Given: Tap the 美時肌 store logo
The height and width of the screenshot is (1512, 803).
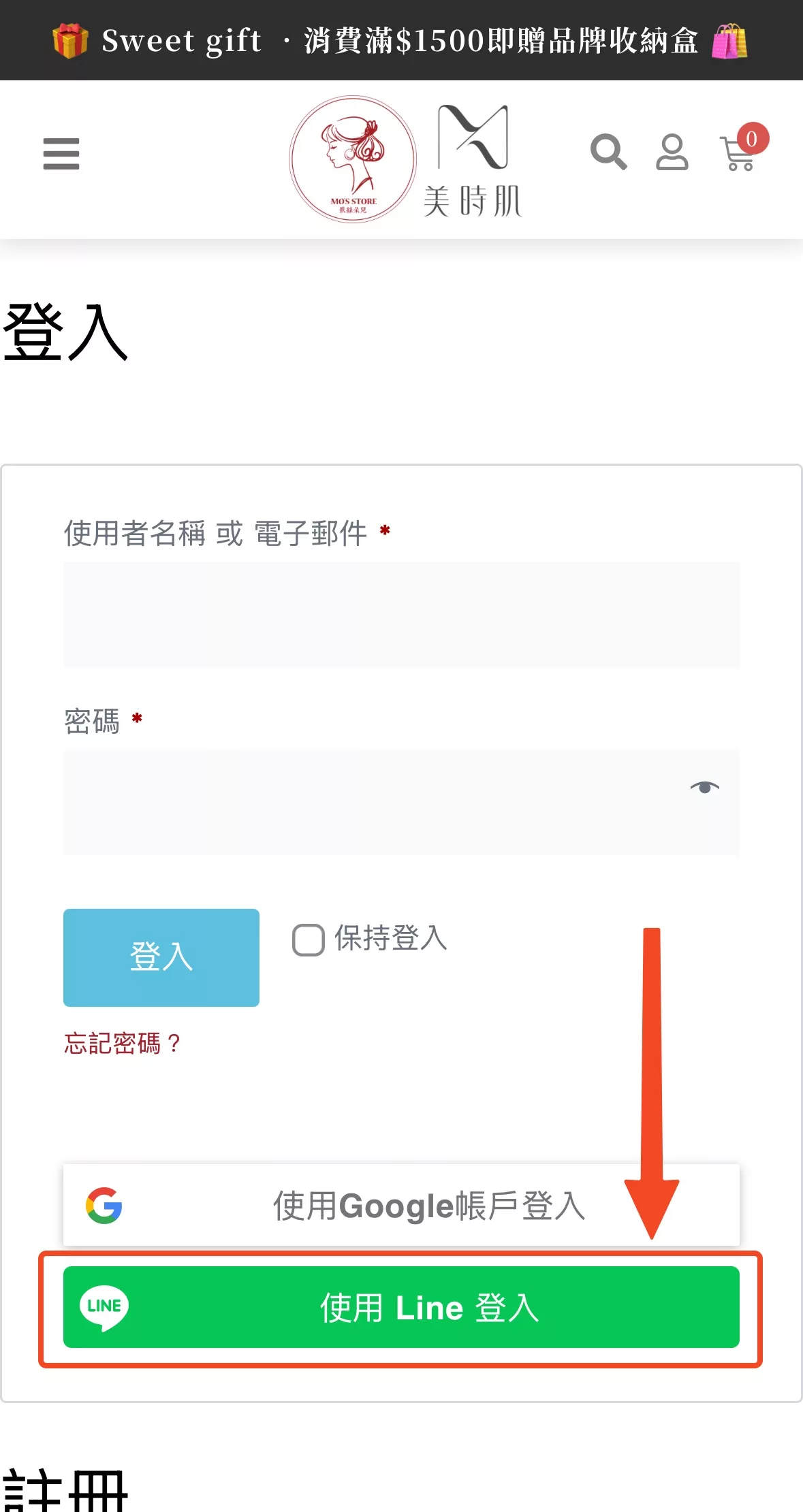Looking at the screenshot, I should tap(406, 159).
